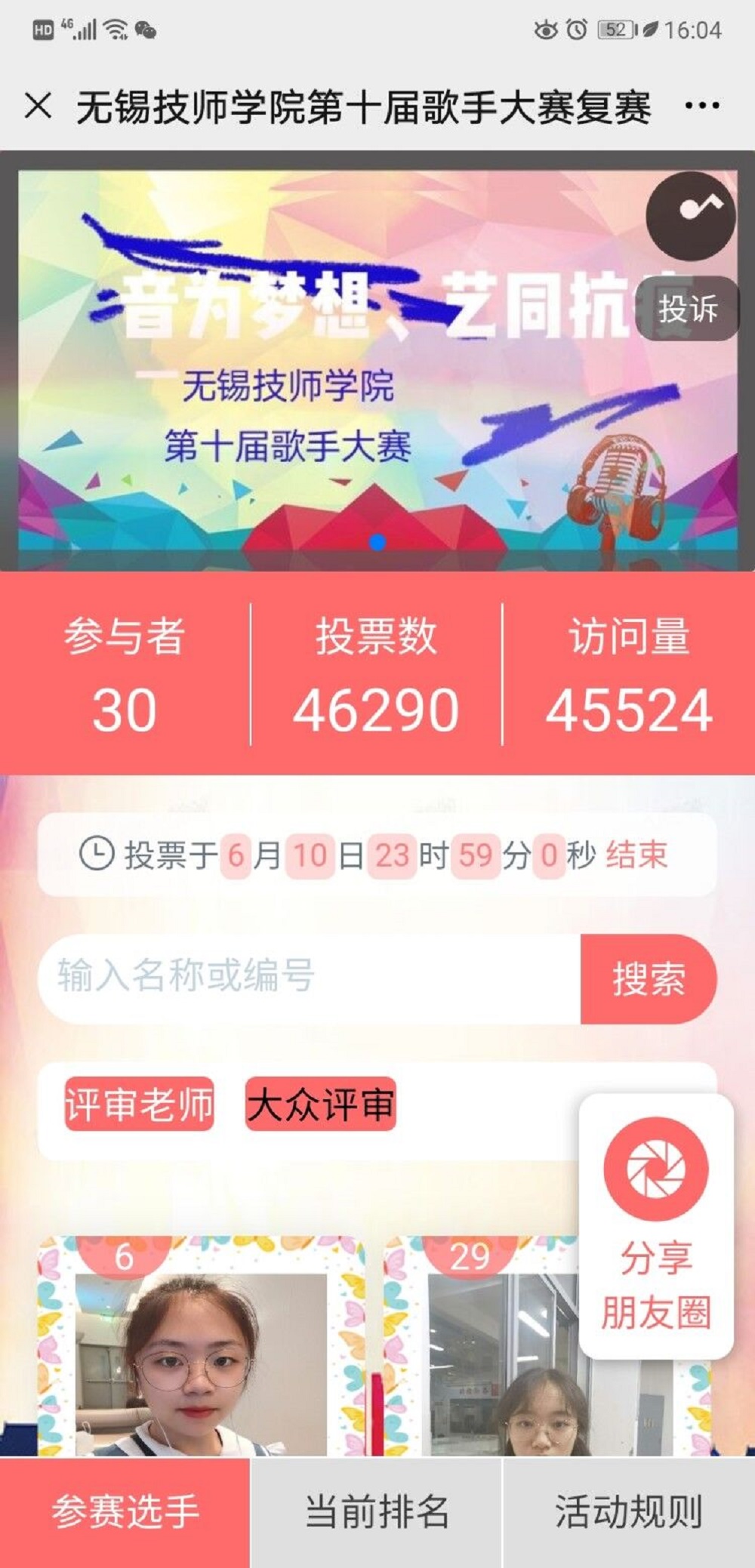Open the three-dot overflow menu
The height and width of the screenshot is (1568, 755).
pyautogui.click(x=701, y=106)
